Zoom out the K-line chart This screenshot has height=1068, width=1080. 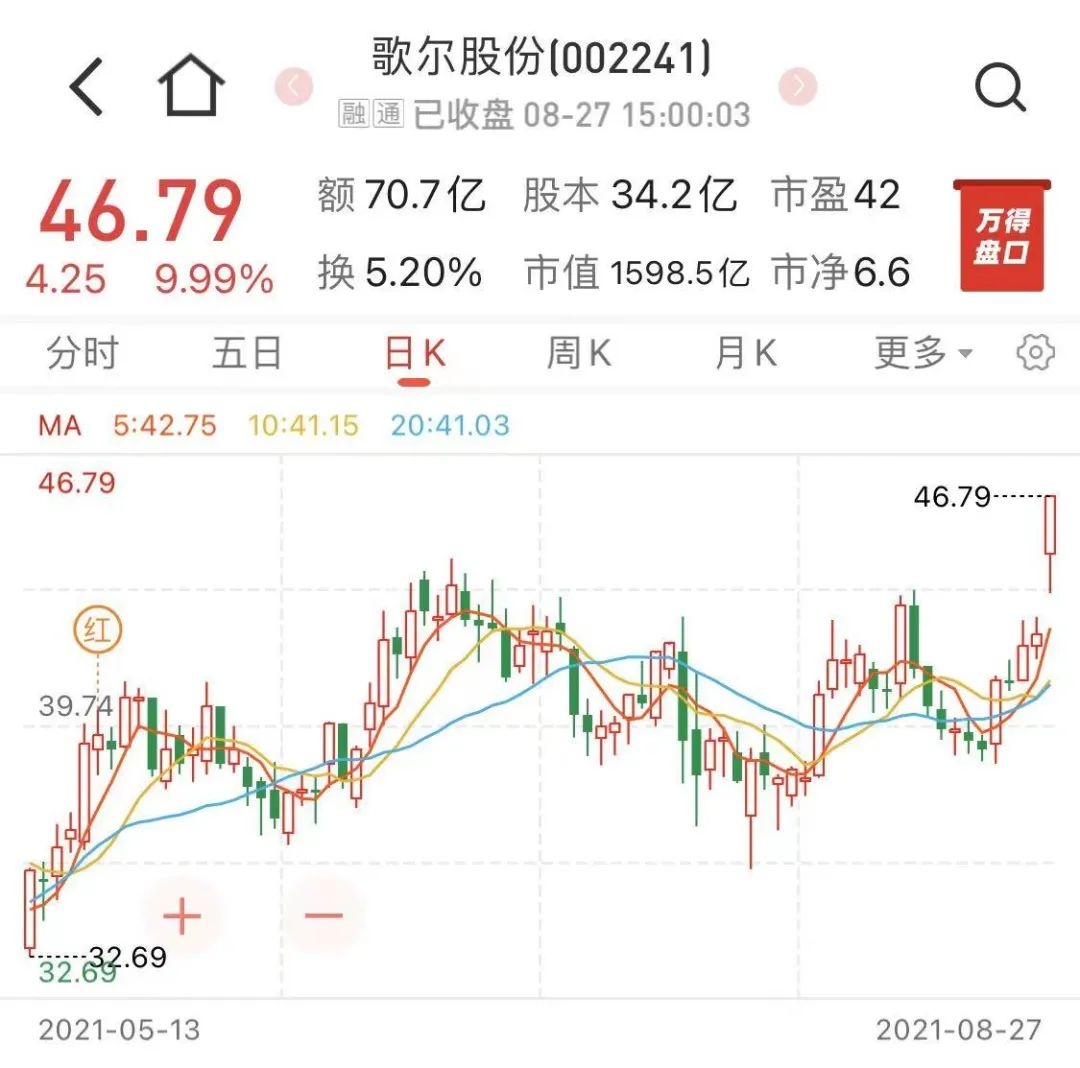[324, 915]
